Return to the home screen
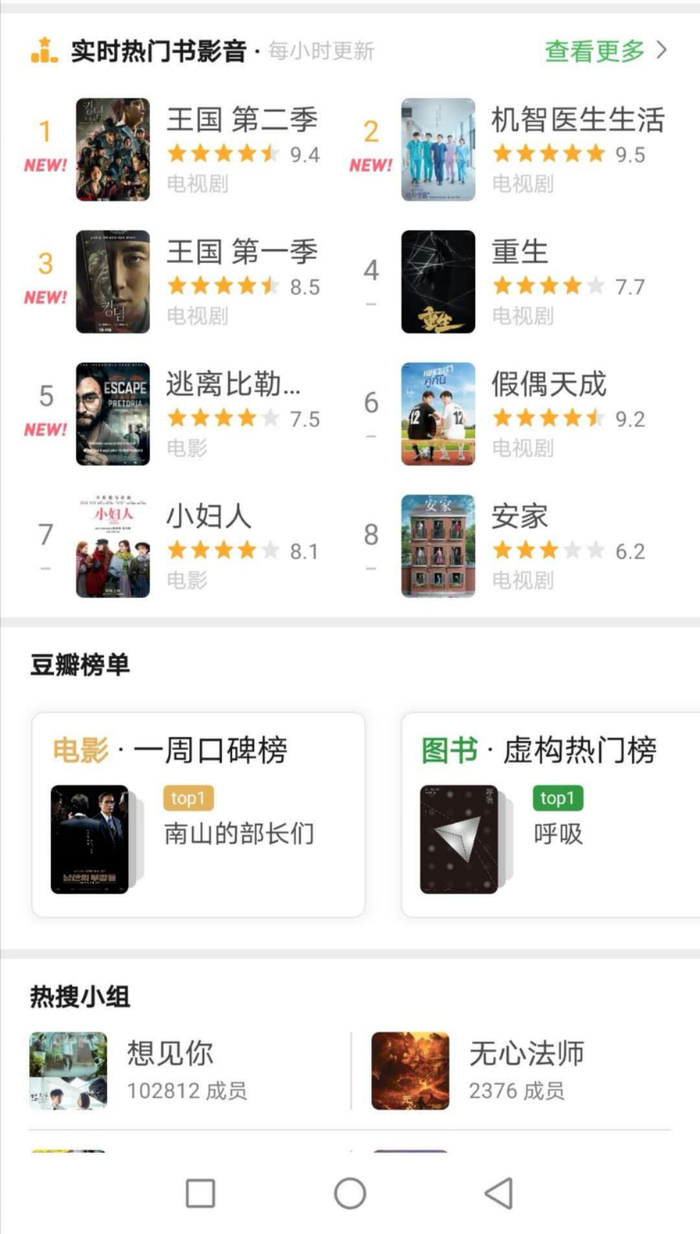Image resolution: width=700 pixels, height=1234 pixels. point(350,1193)
